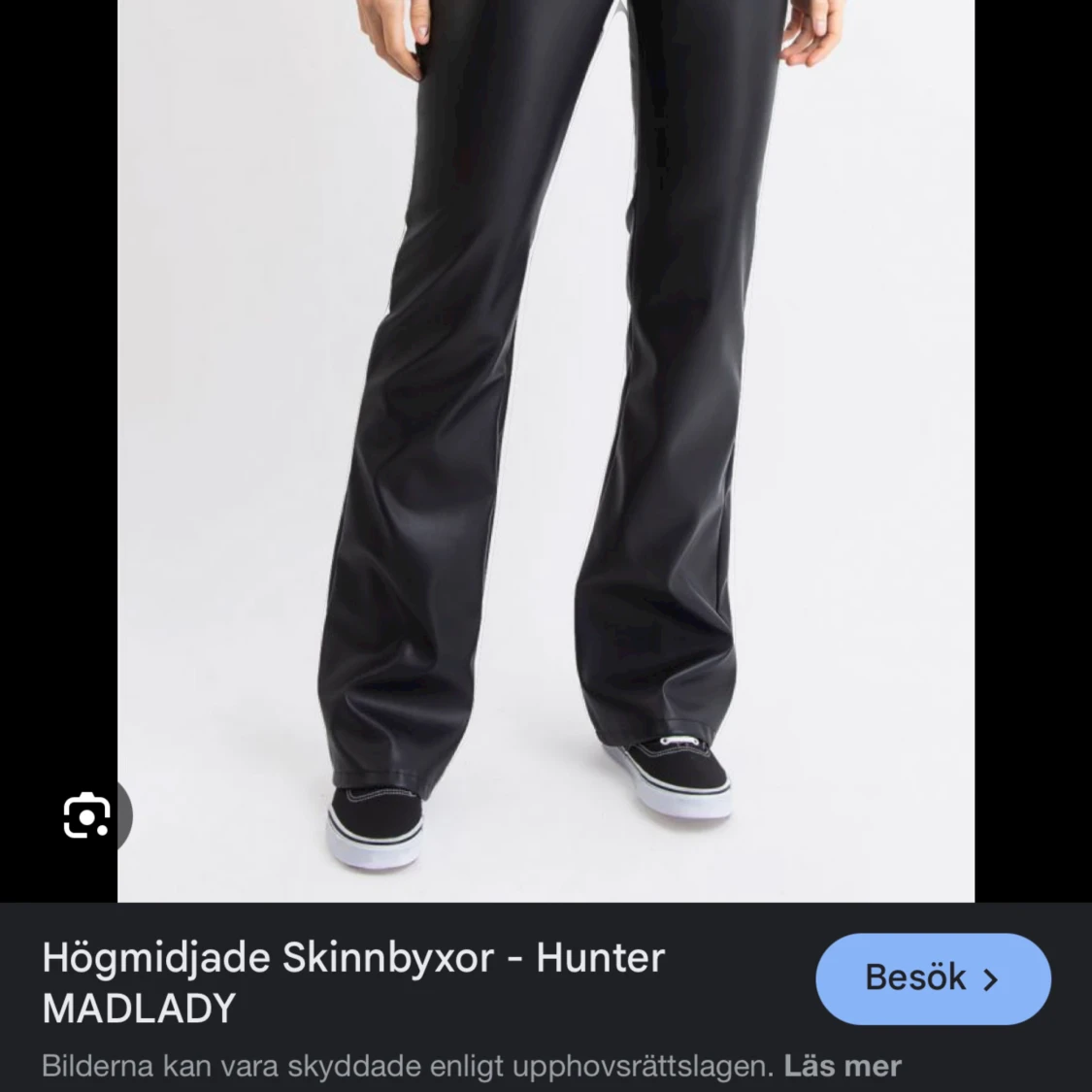Viewport: 1092px width, 1092px height.
Task: Tap the Besök button
Action: tap(933, 978)
